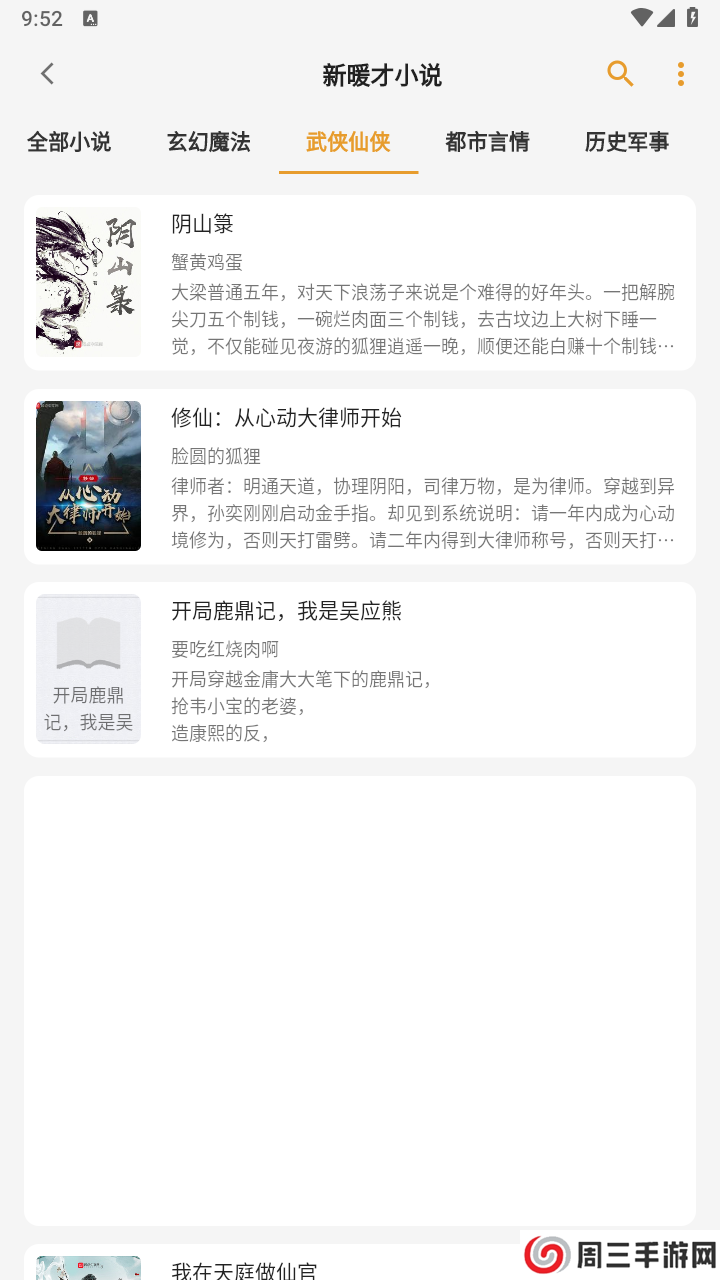Switch to the 玄幻魔法 tab
The width and height of the screenshot is (720, 1280).
pyautogui.click(x=208, y=142)
